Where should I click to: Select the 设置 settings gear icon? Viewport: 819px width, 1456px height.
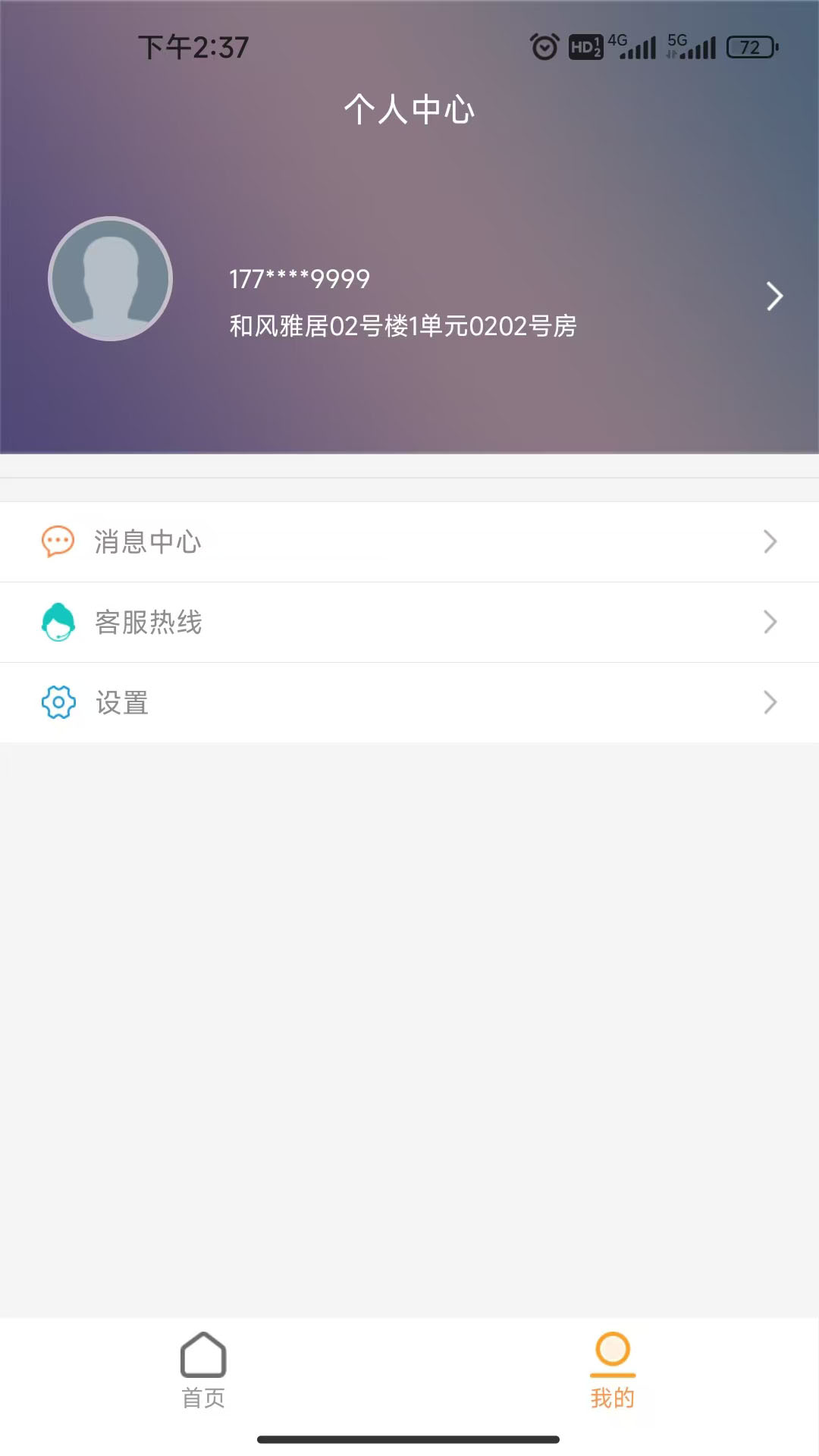[x=58, y=702]
